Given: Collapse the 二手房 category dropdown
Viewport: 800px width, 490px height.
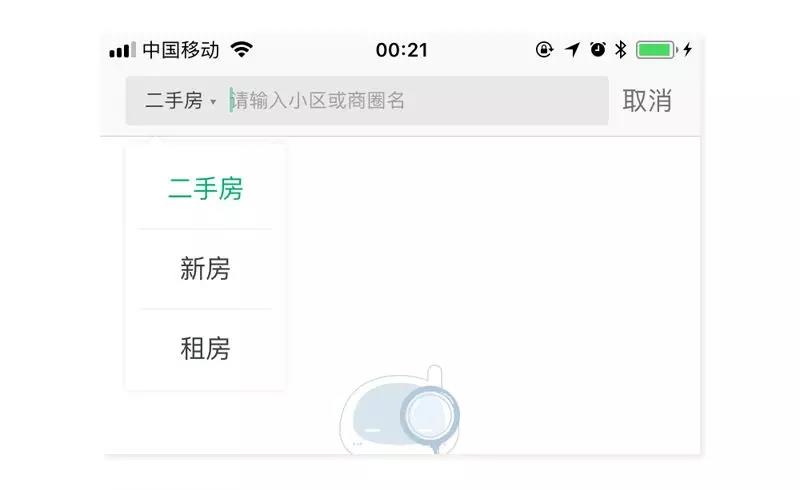Looking at the screenshot, I should point(180,101).
